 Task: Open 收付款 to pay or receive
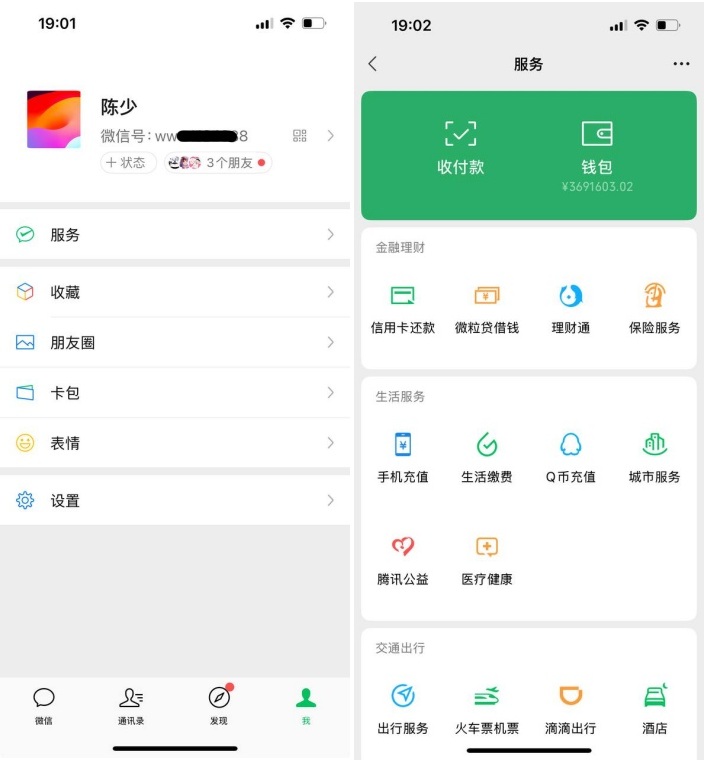click(460, 148)
